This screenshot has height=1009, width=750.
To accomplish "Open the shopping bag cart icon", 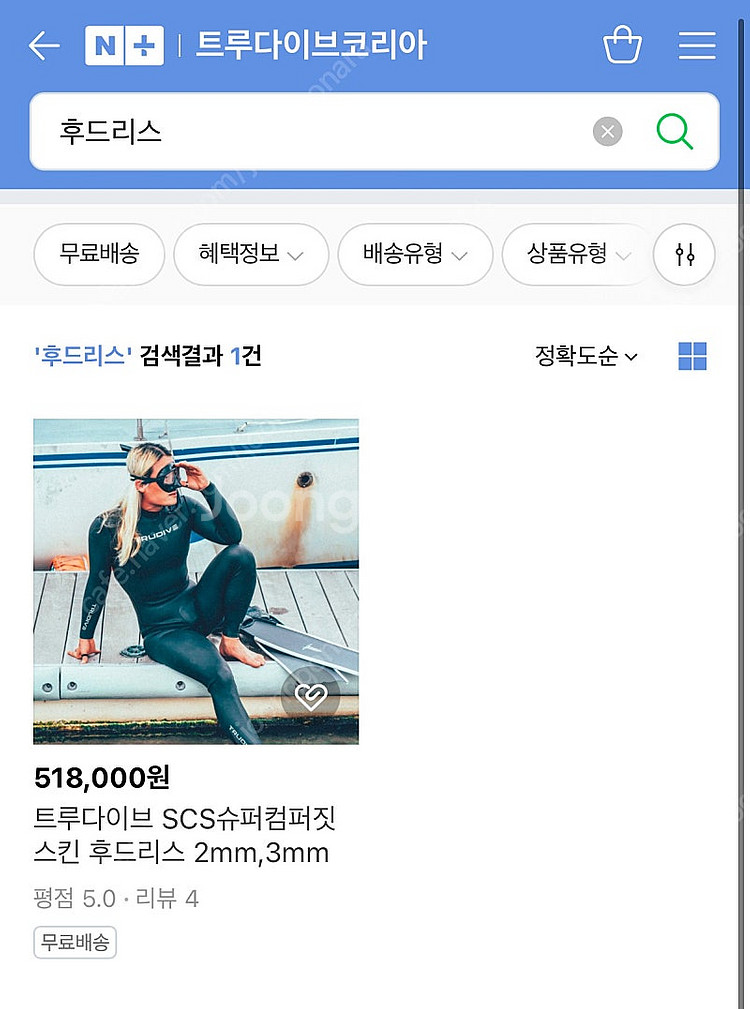I will (x=621, y=44).
